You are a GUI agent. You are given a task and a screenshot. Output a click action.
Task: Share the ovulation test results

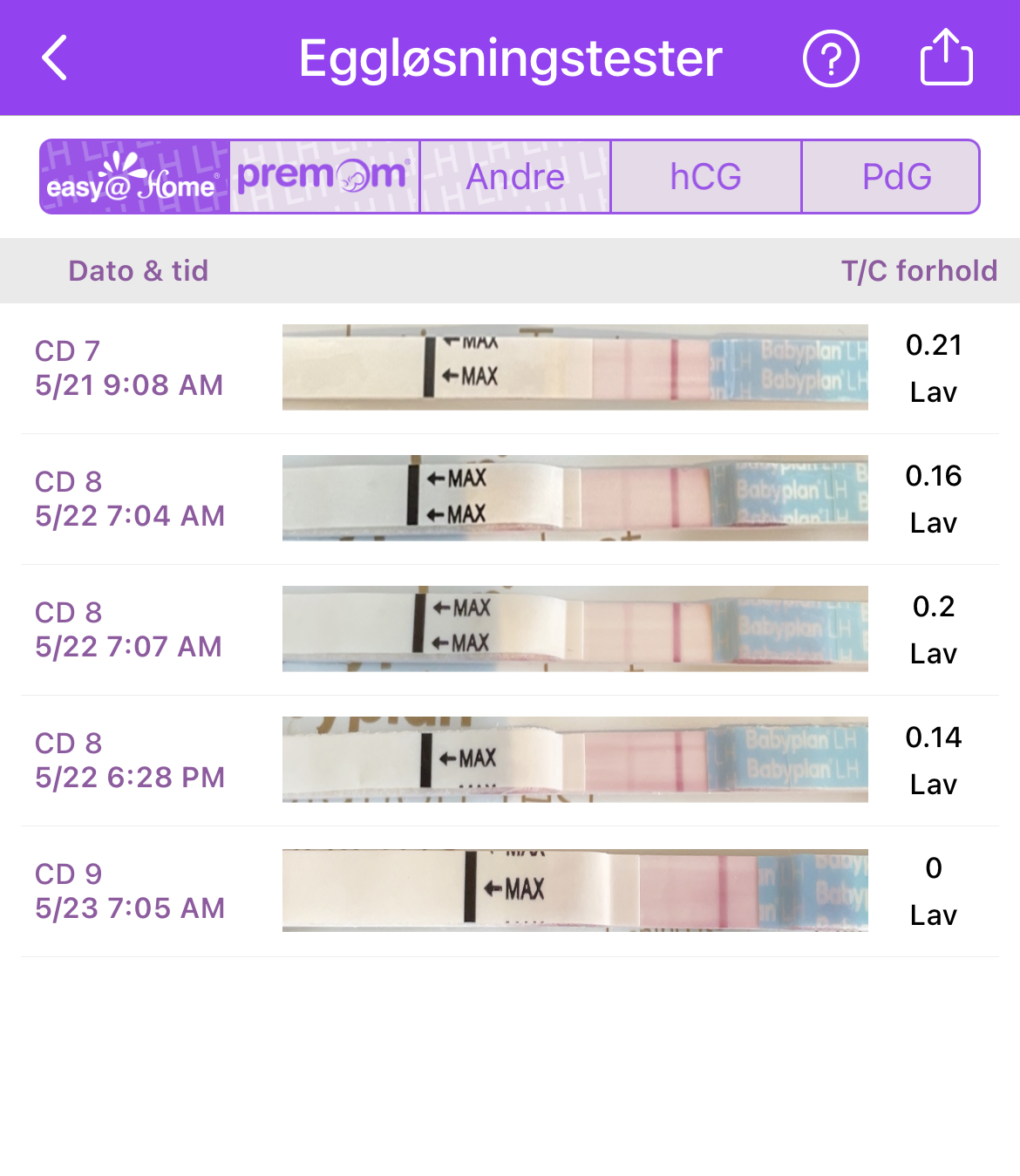click(x=946, y=58)
